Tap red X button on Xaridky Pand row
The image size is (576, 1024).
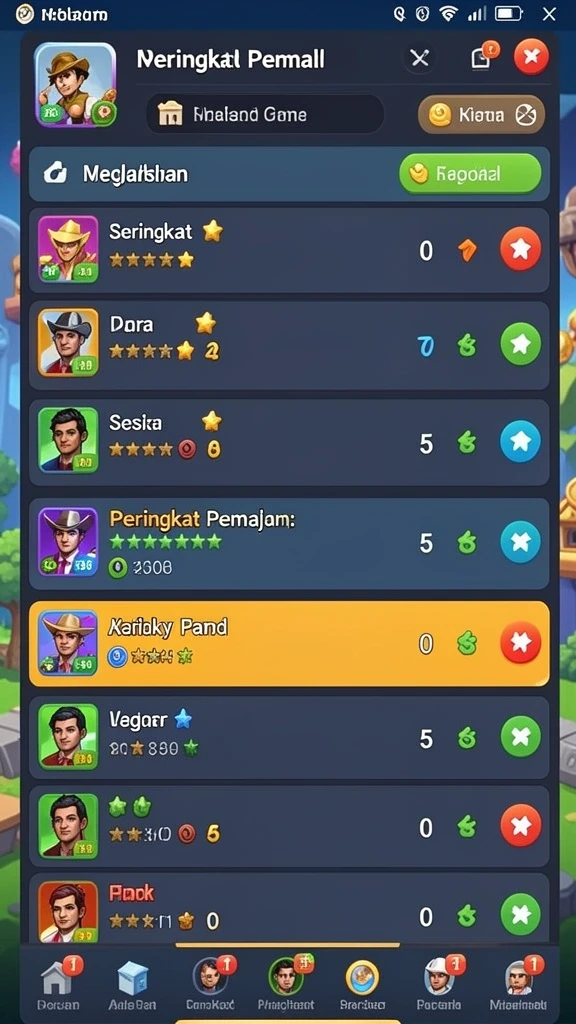(x=520, y=643)
